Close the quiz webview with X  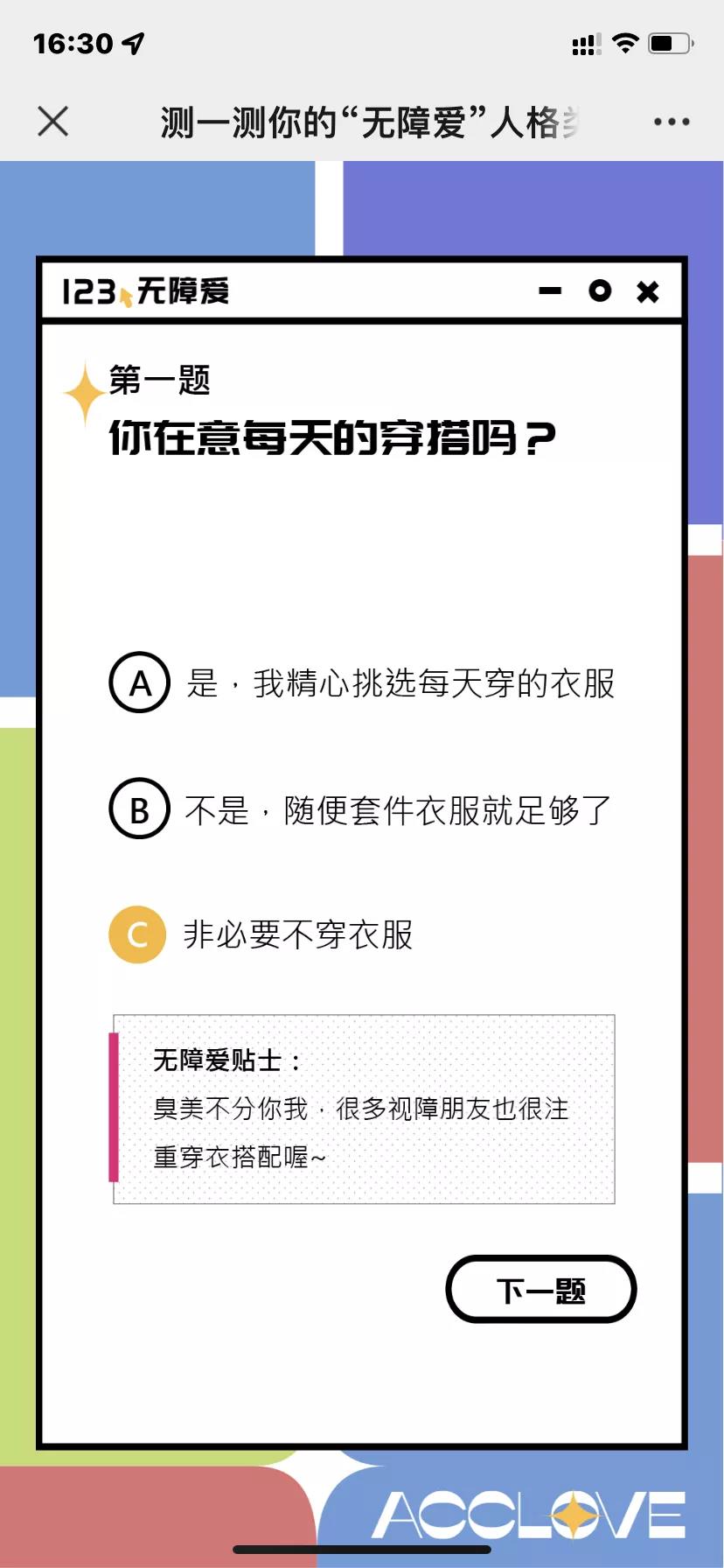point(53,122)
